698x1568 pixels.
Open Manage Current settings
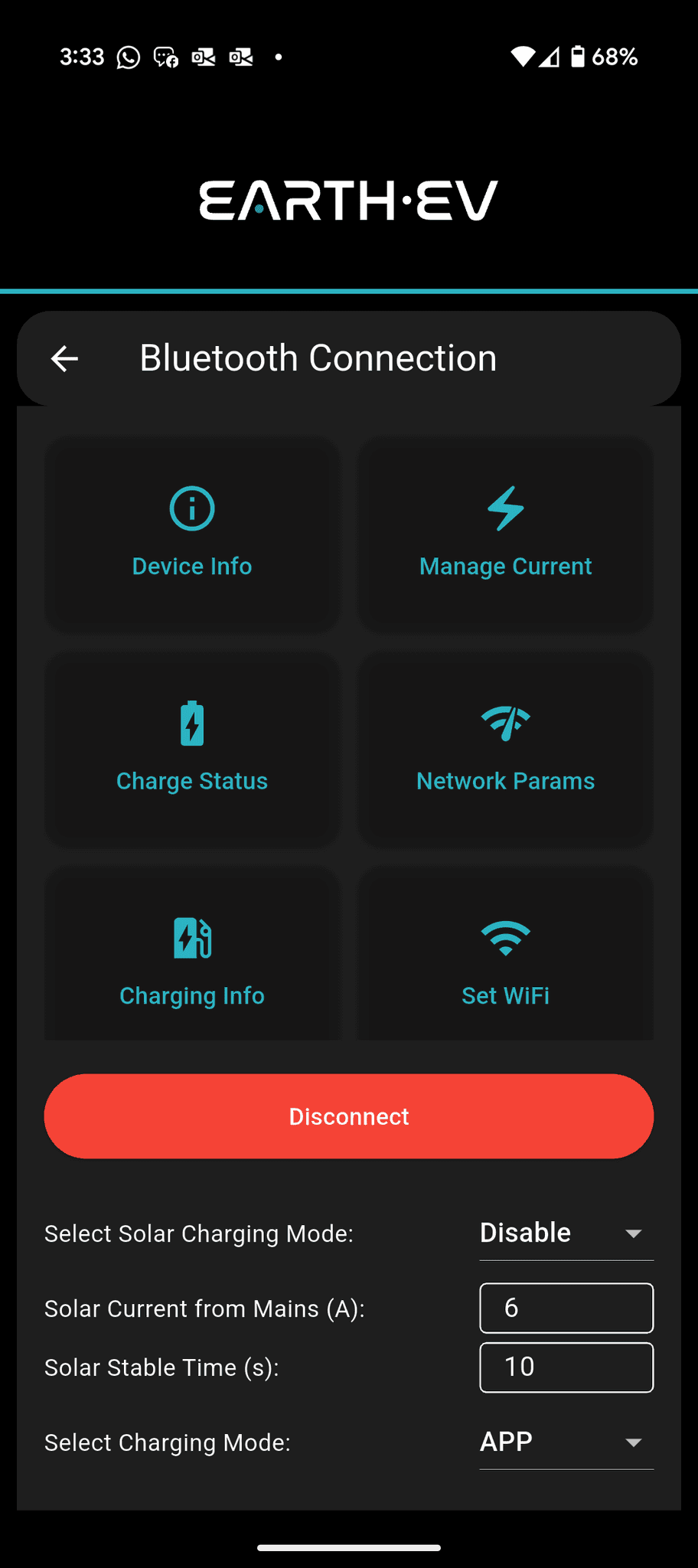505,534
